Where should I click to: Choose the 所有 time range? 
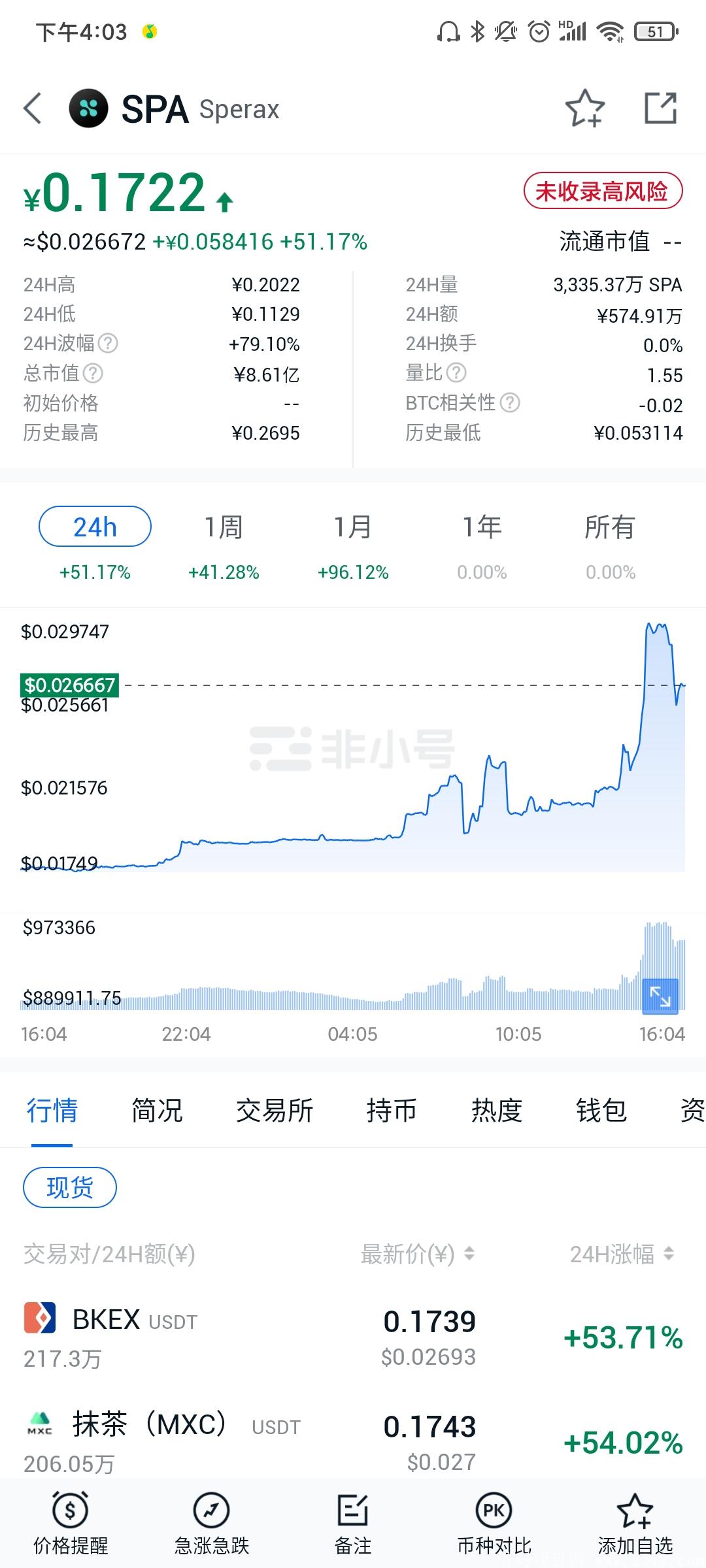point(610,527)
